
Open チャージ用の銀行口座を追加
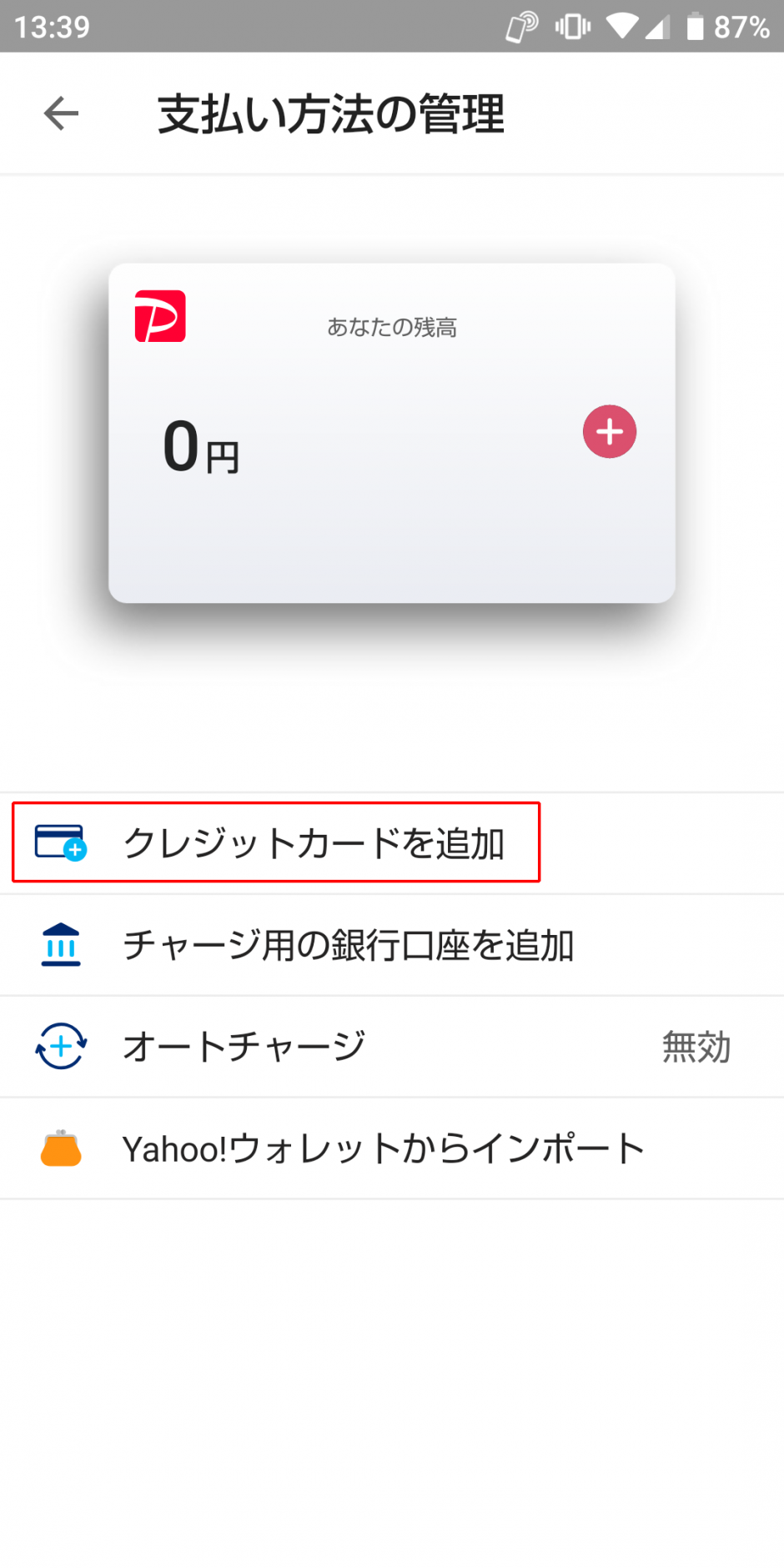(349, 944)
